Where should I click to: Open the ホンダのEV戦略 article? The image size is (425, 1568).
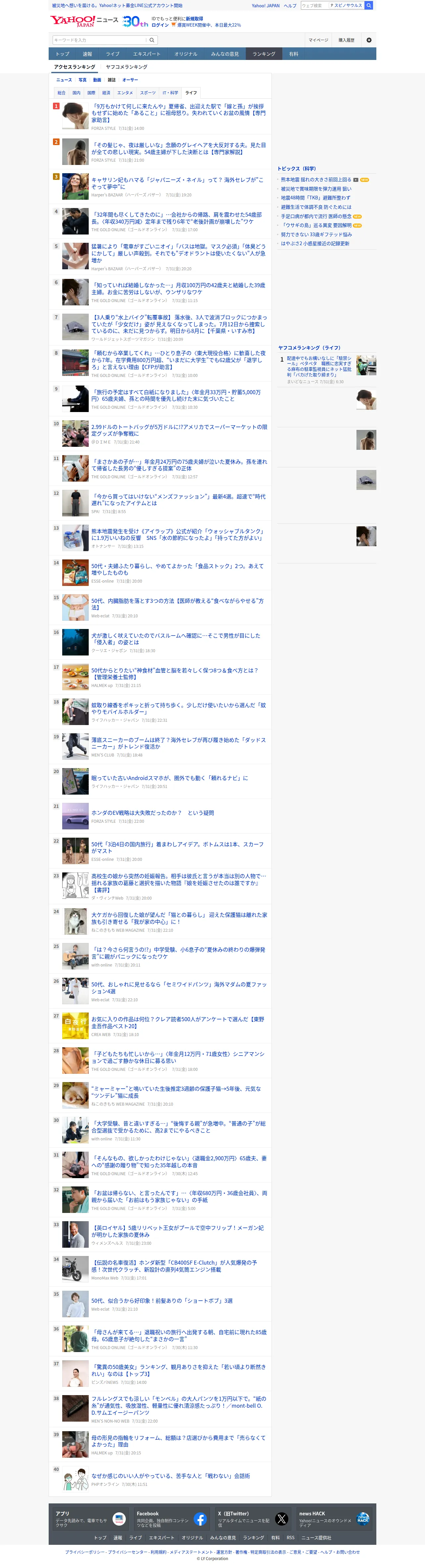point(153,812)
